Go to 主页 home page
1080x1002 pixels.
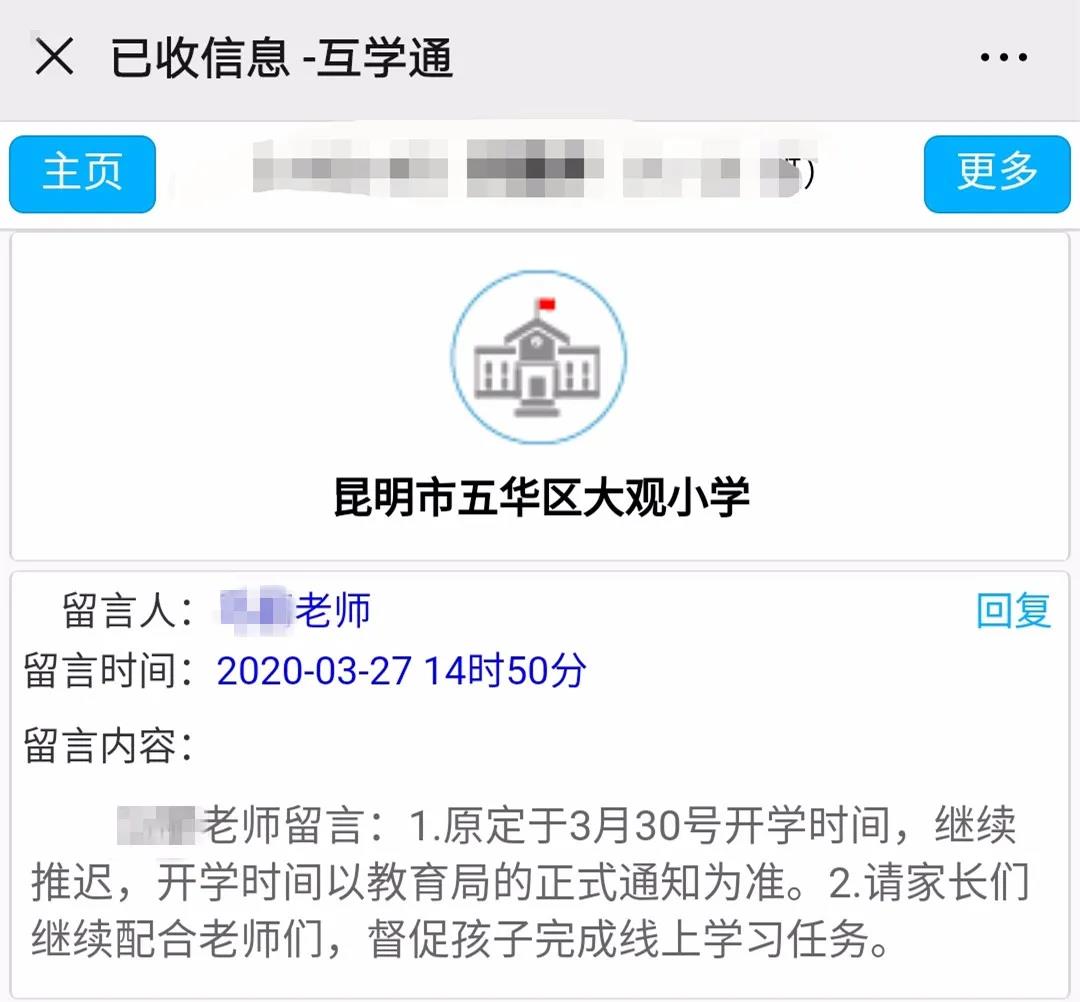pos(82,174)
